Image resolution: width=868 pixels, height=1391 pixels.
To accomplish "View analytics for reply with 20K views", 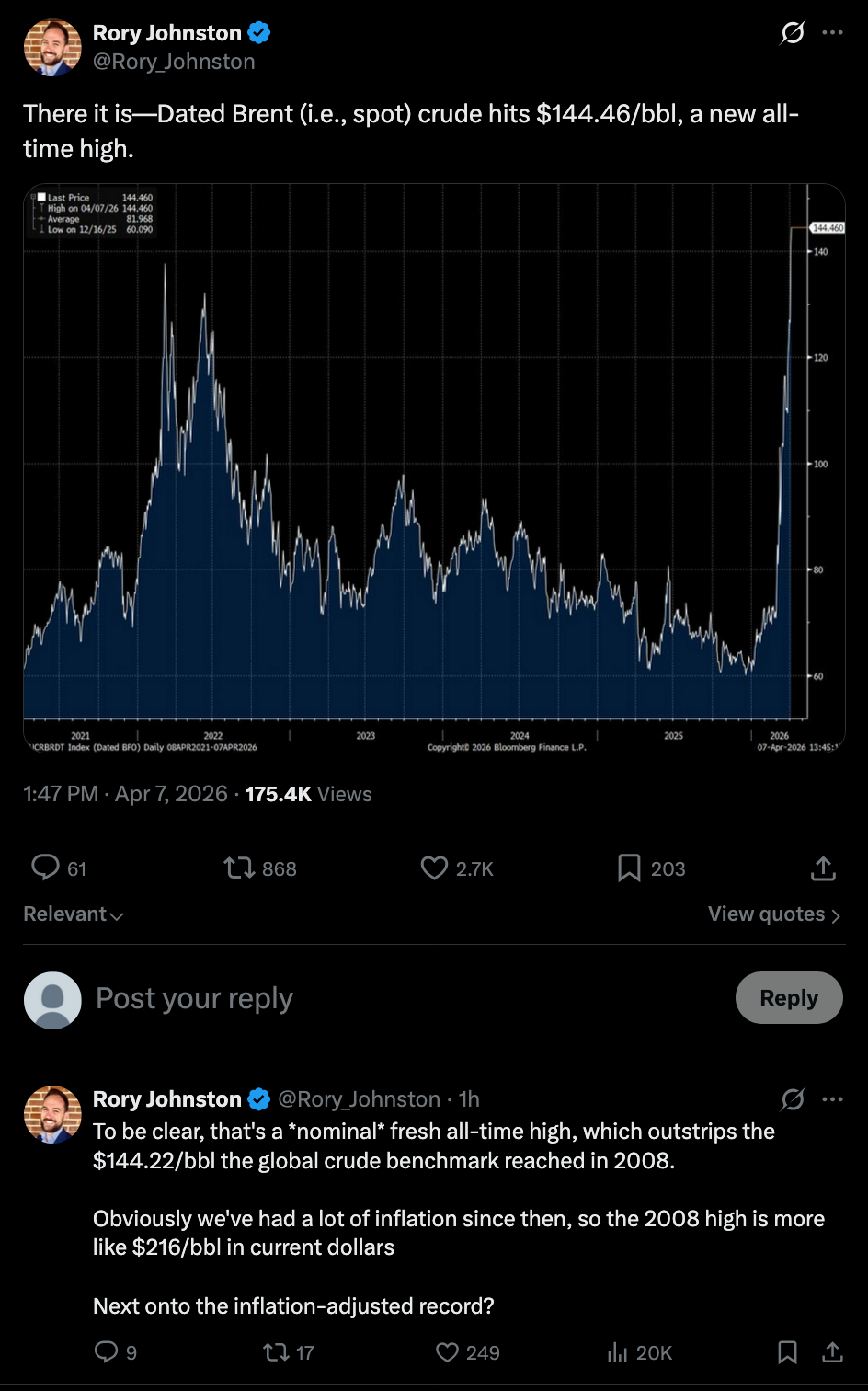I will point(617,1351).
